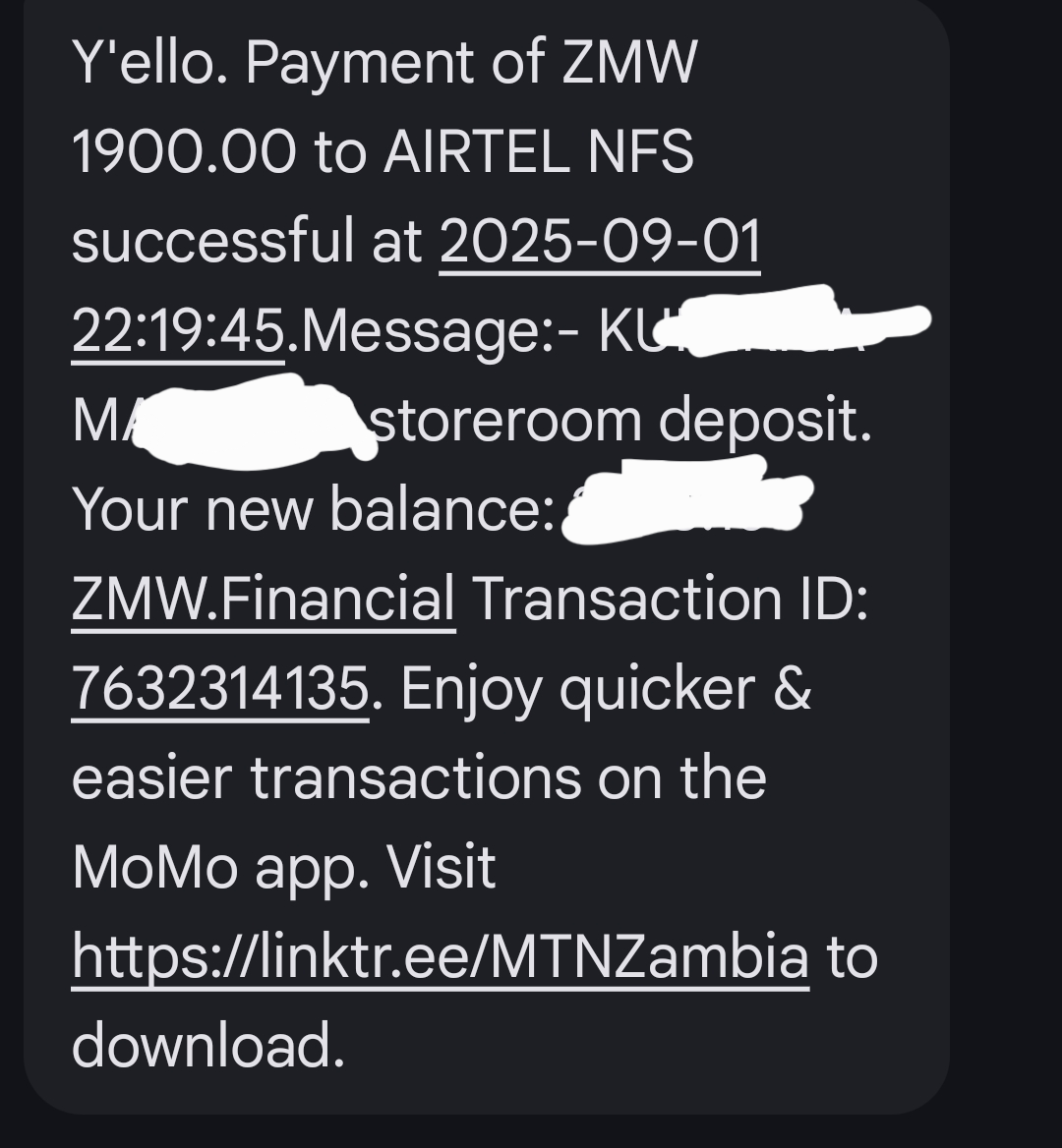Open the underlined ZMW.Financial link
1062x1148 pixels.
tap(264, 600)
